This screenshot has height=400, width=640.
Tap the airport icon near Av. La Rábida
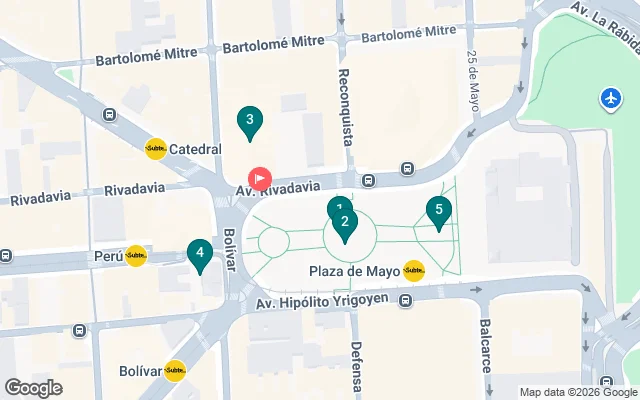(612, 98)
